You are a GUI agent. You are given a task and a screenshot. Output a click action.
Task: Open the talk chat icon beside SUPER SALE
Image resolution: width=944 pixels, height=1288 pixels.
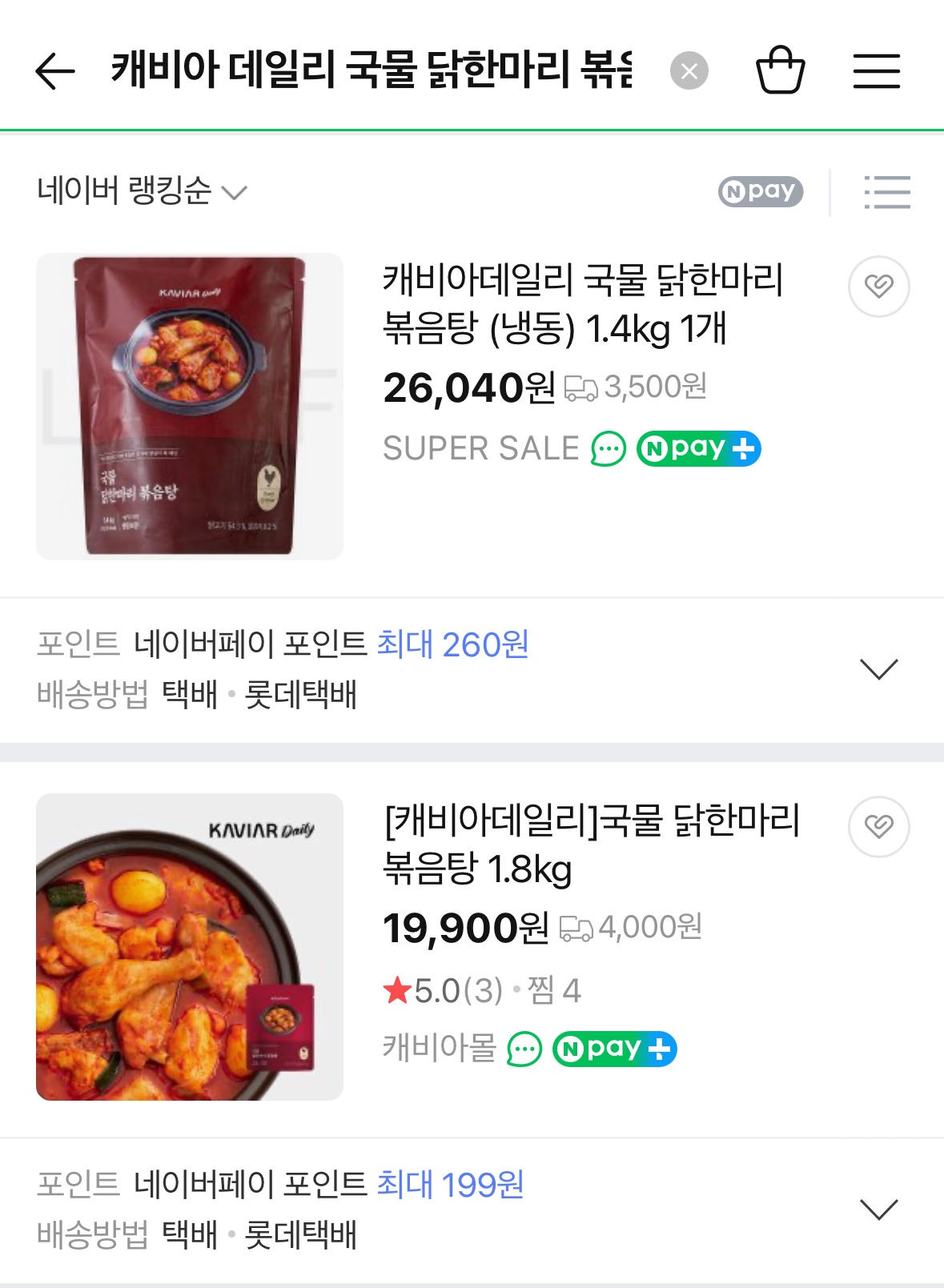point(608,448)
